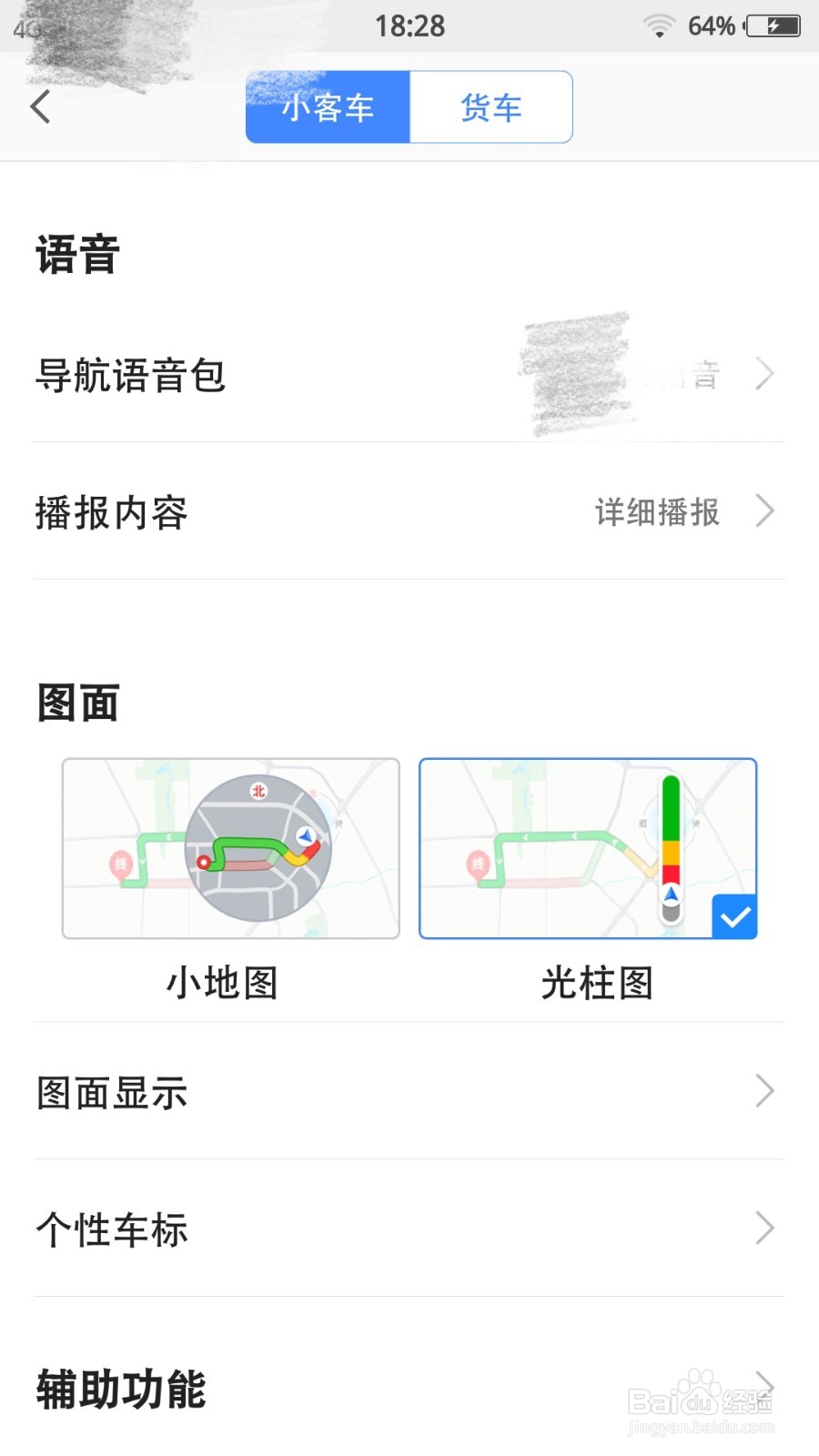Select the 光柱图 light bar display mode
819x1456 pixels.
click(587, 848)
